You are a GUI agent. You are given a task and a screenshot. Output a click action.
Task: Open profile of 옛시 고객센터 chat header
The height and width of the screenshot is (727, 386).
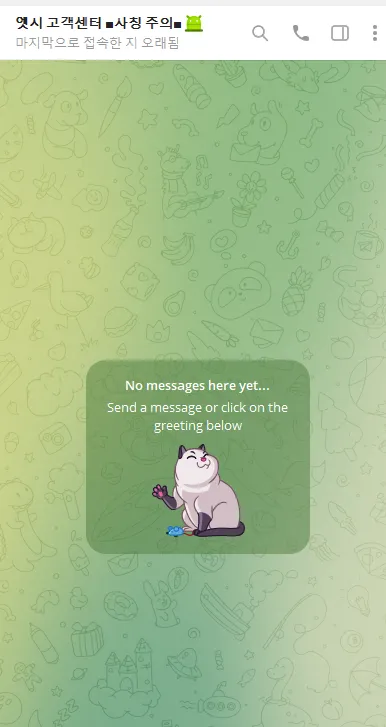[109, 32]
